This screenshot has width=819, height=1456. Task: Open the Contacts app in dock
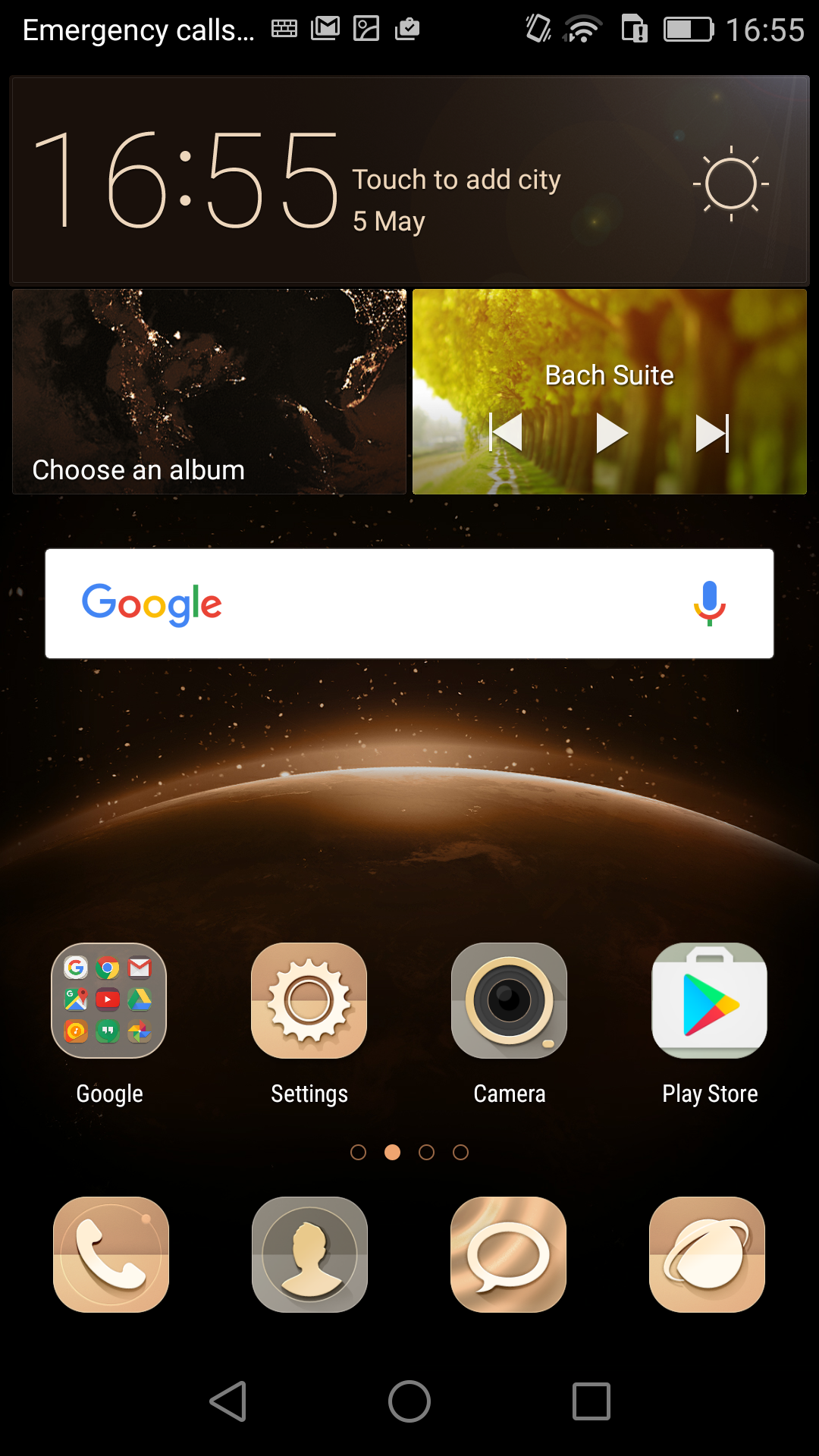tap(309, 1254)
